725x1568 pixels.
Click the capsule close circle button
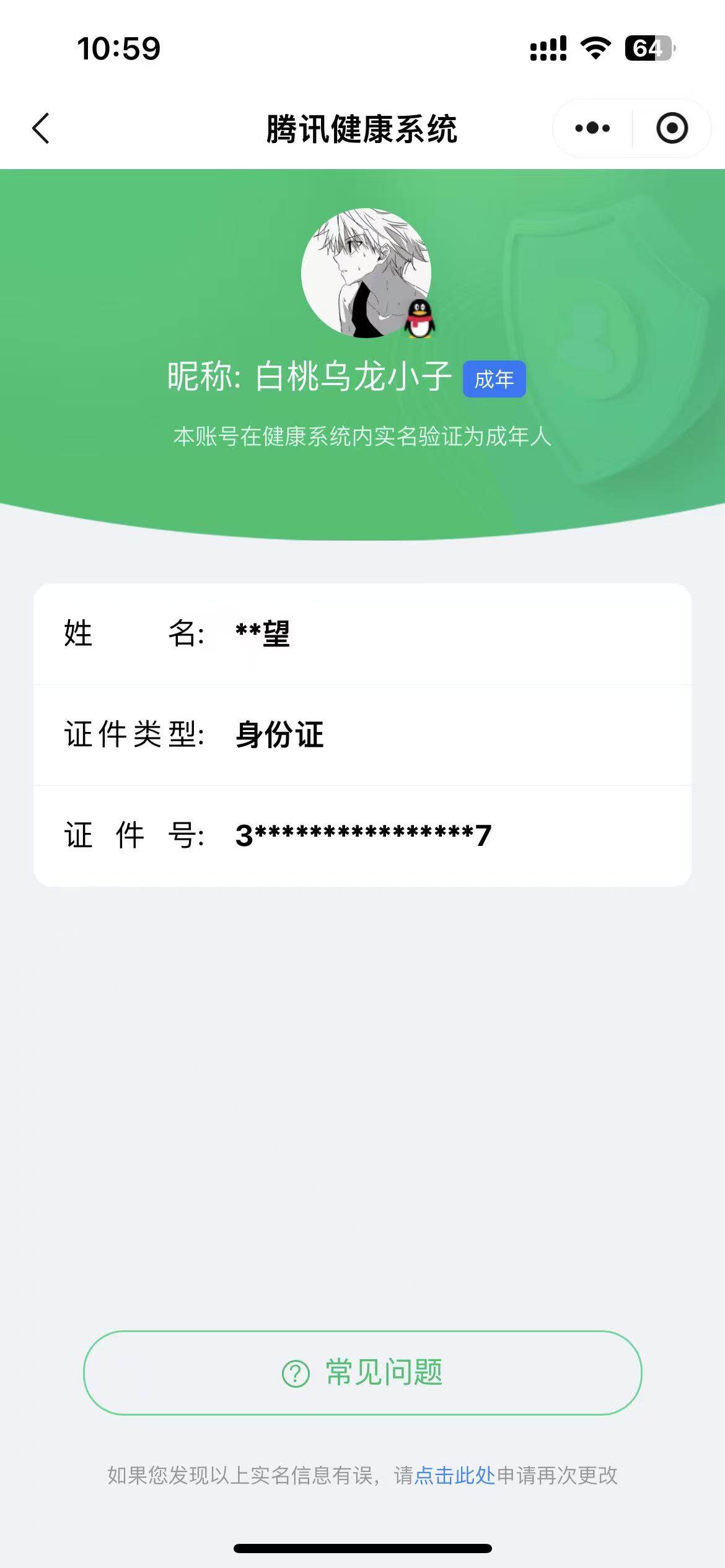point(672,128)
